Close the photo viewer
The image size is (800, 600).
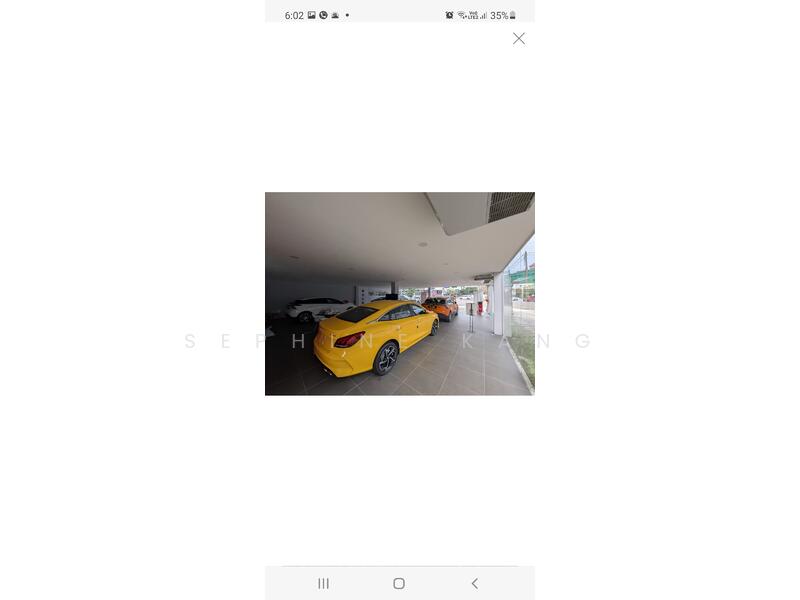click(x=518, y=38)
